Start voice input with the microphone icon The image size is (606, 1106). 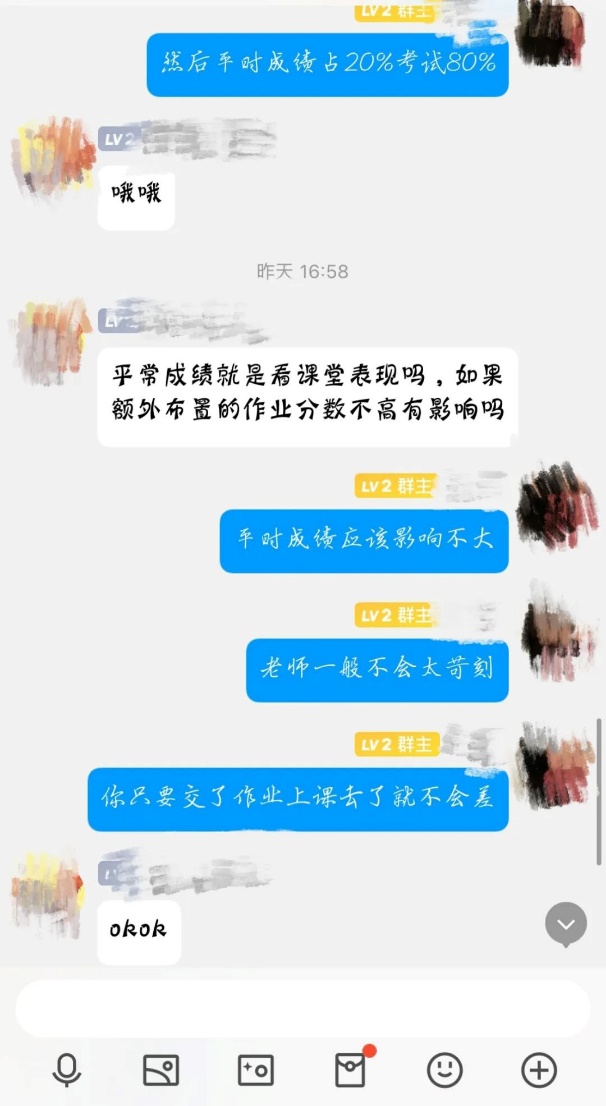coord(67,1071)
